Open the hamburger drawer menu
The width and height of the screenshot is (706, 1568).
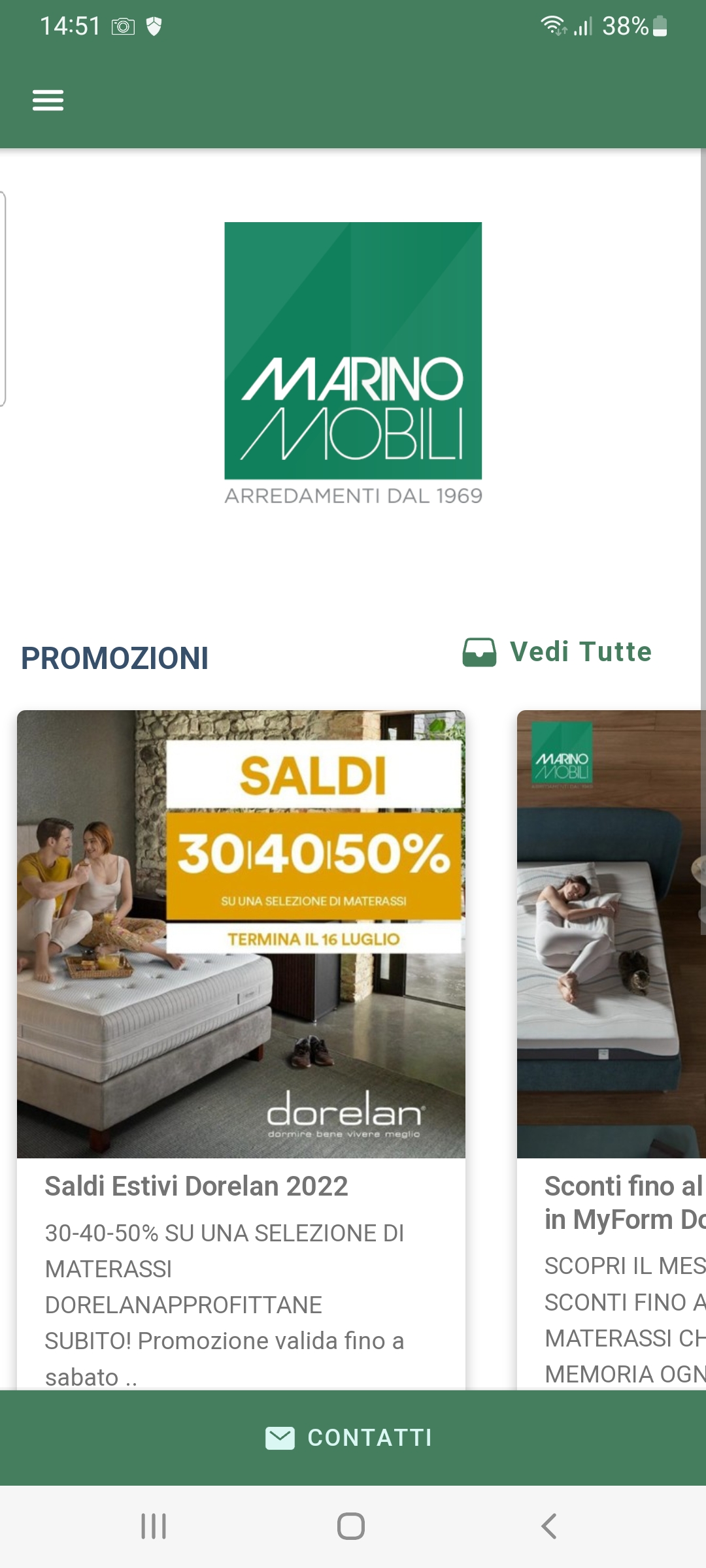(48, 100)
